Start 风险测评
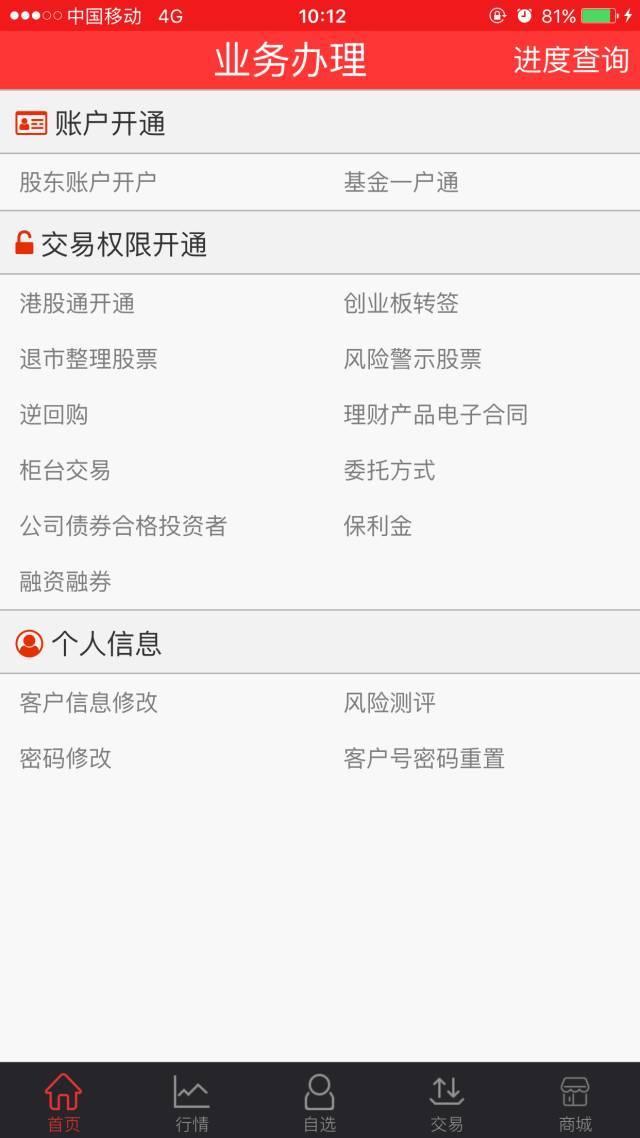 click(x=390, y=703)
